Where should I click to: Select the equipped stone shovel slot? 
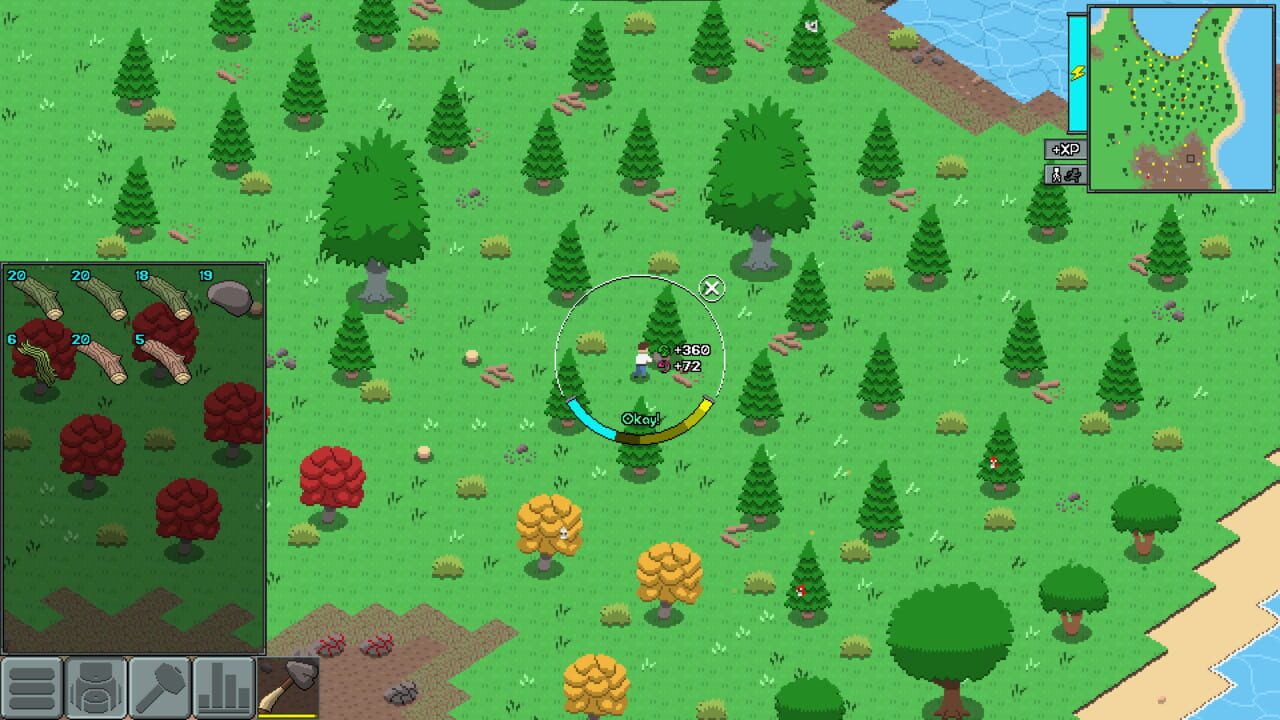288,688
